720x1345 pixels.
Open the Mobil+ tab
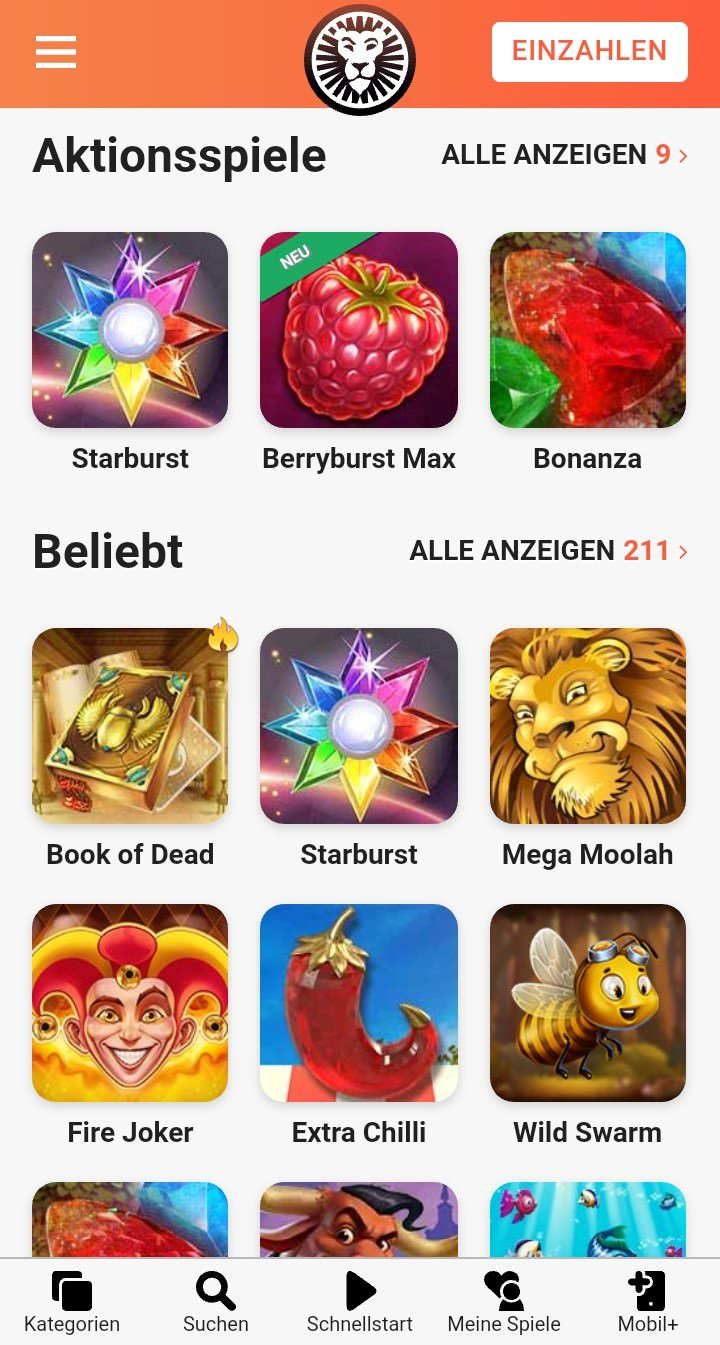coord(648,1303)
